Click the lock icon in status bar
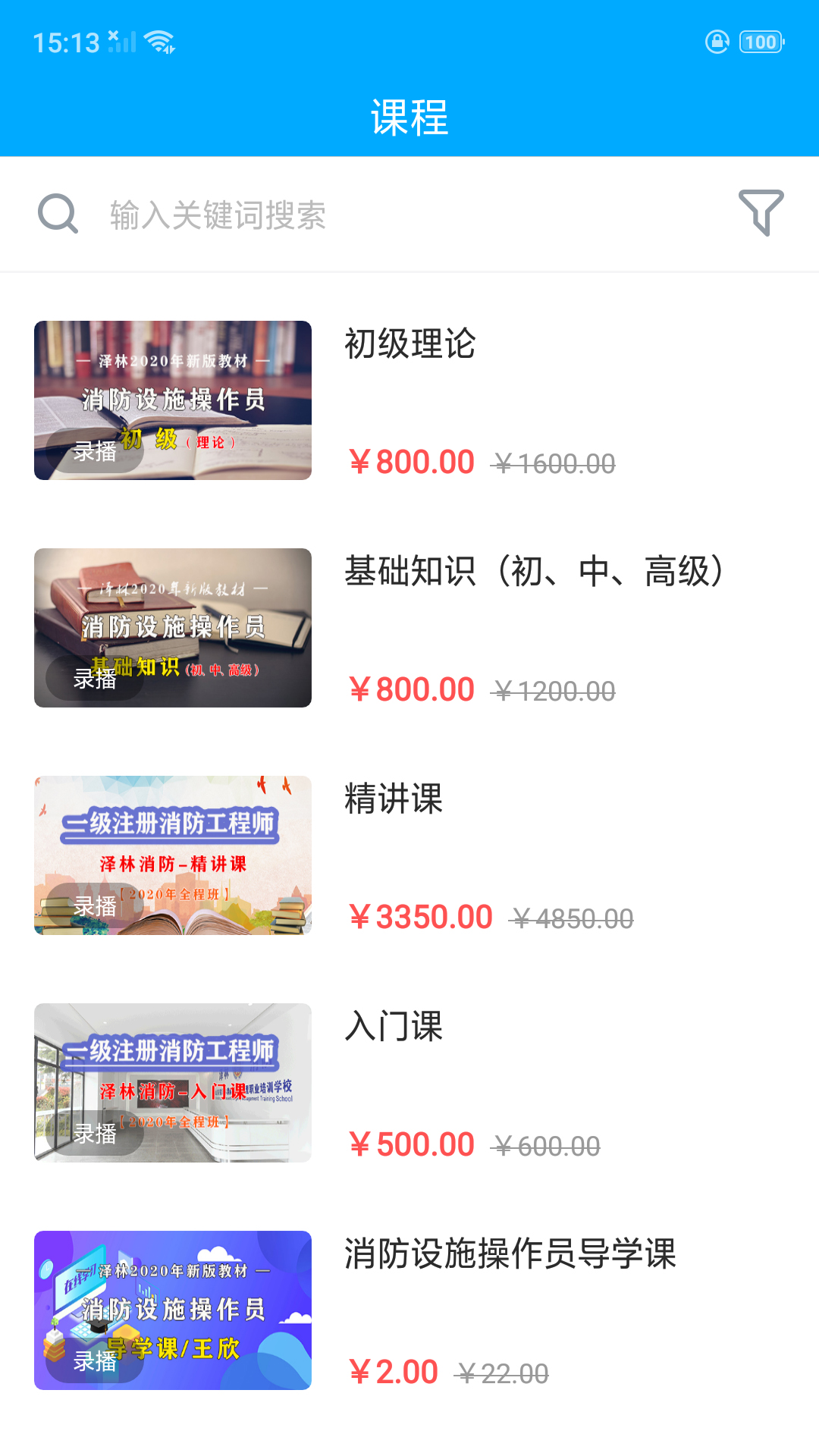 (x=716, y=42)
